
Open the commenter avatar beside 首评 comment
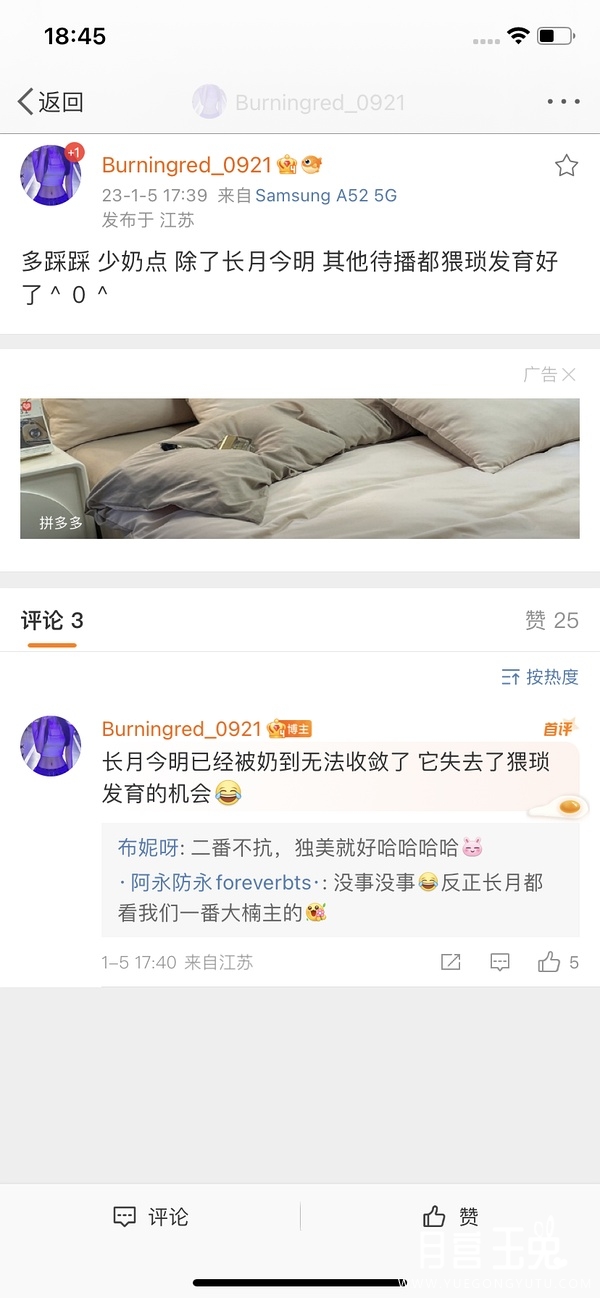point(51,746)
